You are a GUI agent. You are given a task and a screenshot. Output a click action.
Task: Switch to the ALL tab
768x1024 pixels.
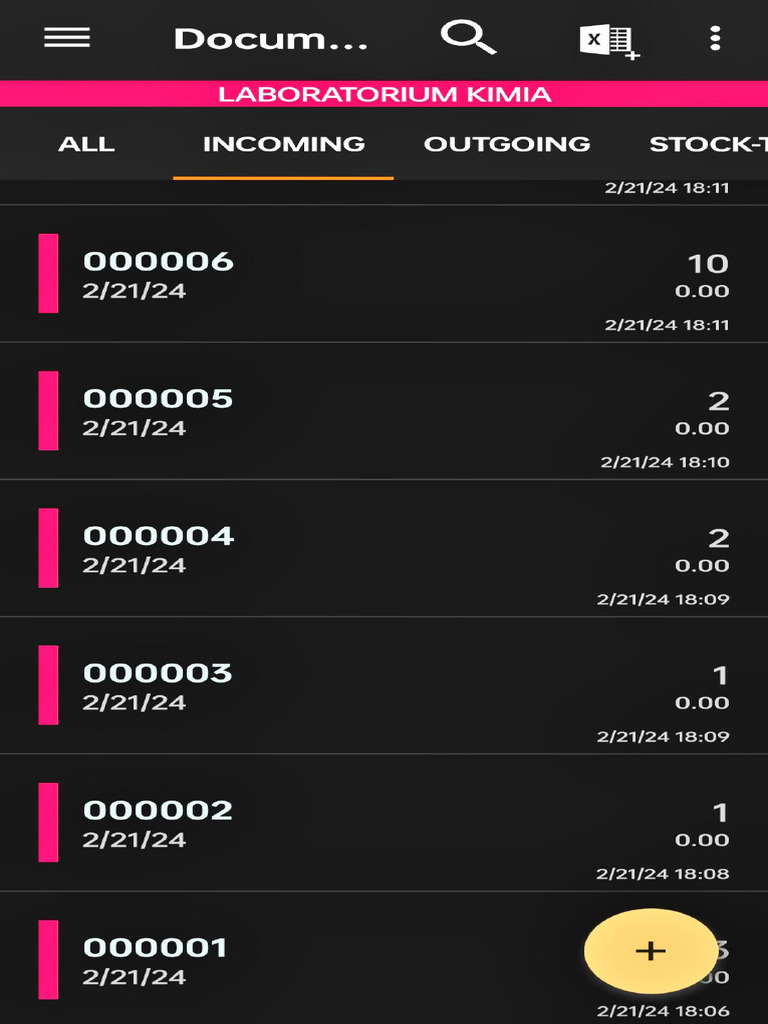pyautogui.click(x=86, y=144)
